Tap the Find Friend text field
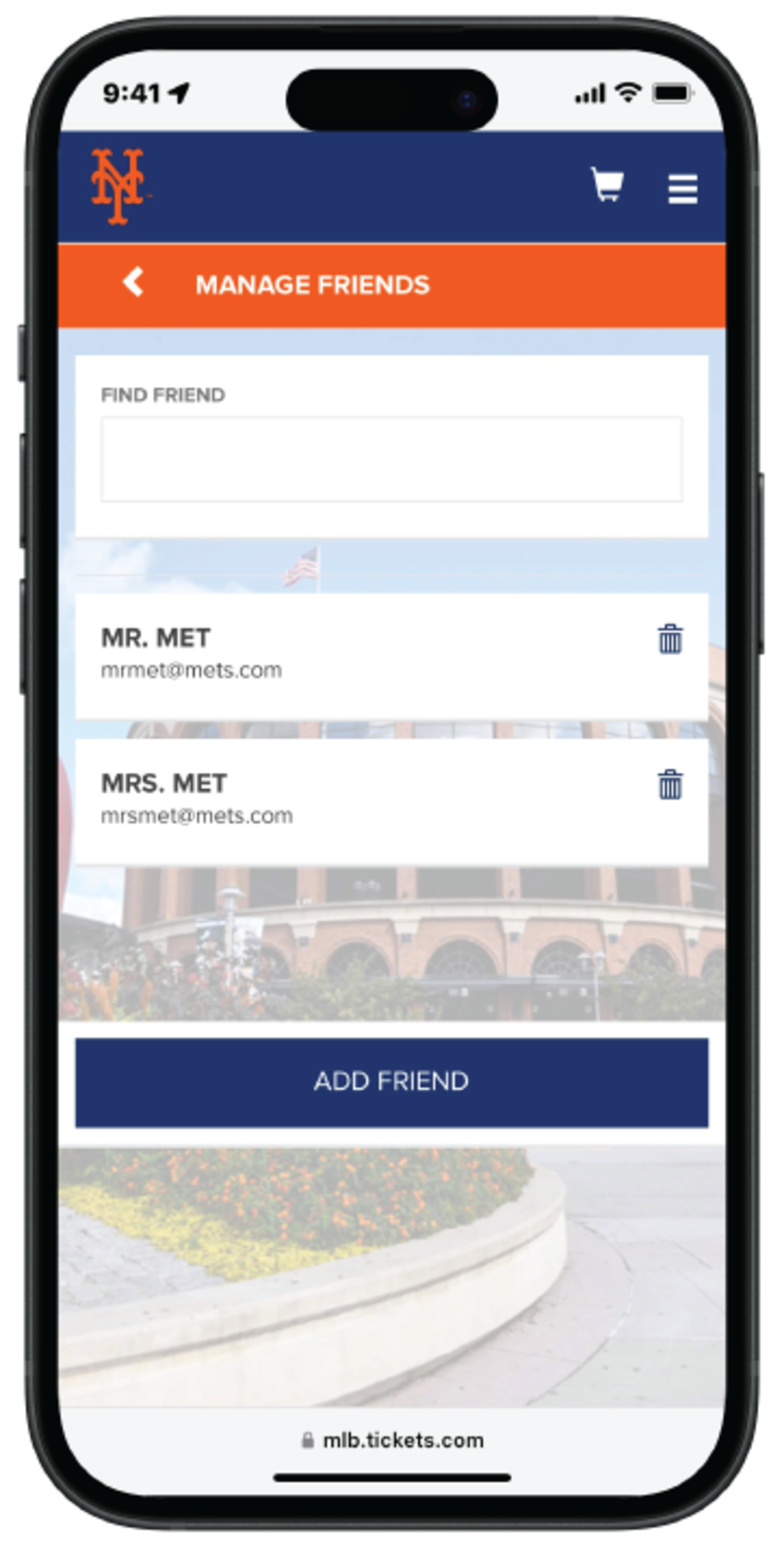Image resolution: width=784 pixels, height=1547 pixels. click(x=391, y=459)
